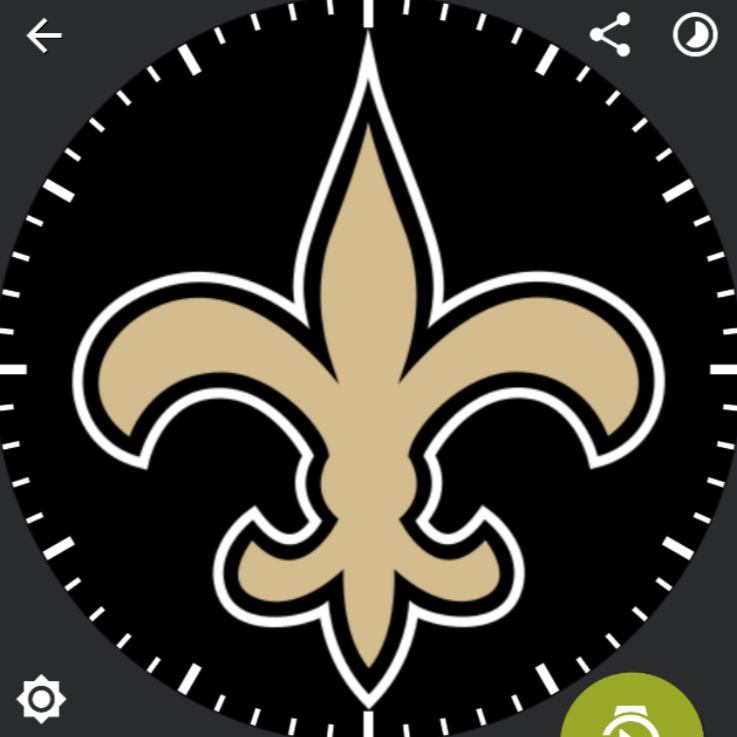Open the brightness settings icon
This screenshot has height=737, width=737.
[41, 698]
